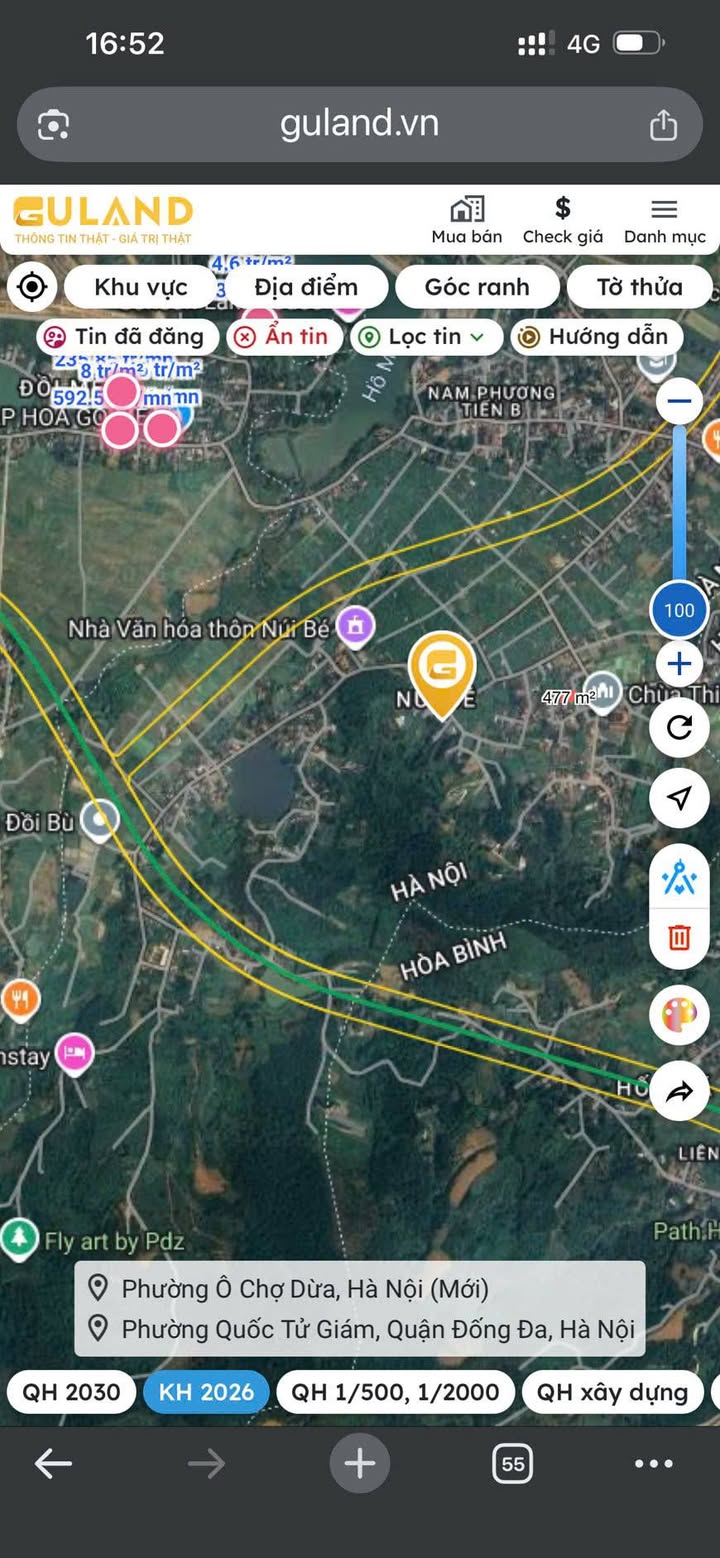Open the Góc ranh option
Viewport: 720px width, 1558px height.
click(477, 287)
